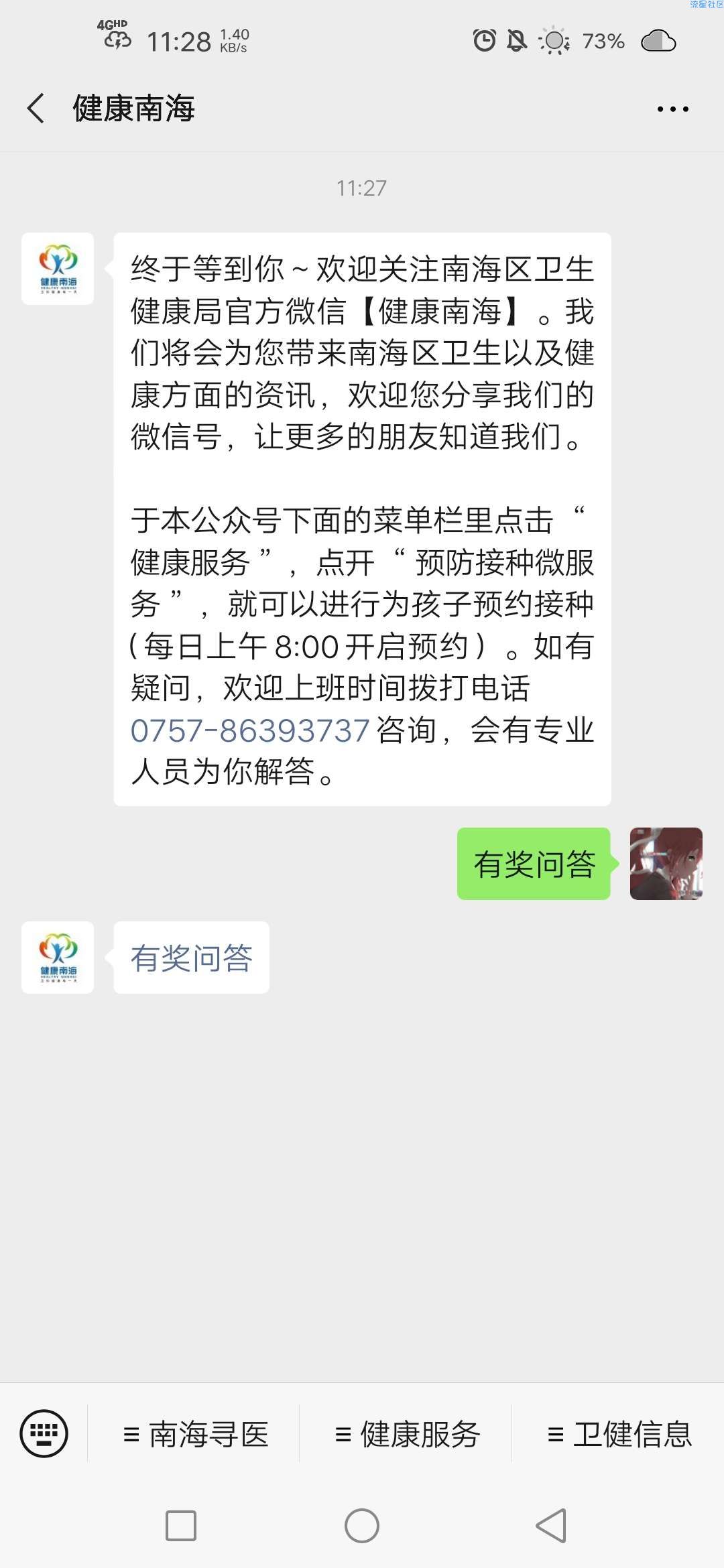Switch to keyboard input mode
Screen dimensions: 724x1568
coord(44,1433)
